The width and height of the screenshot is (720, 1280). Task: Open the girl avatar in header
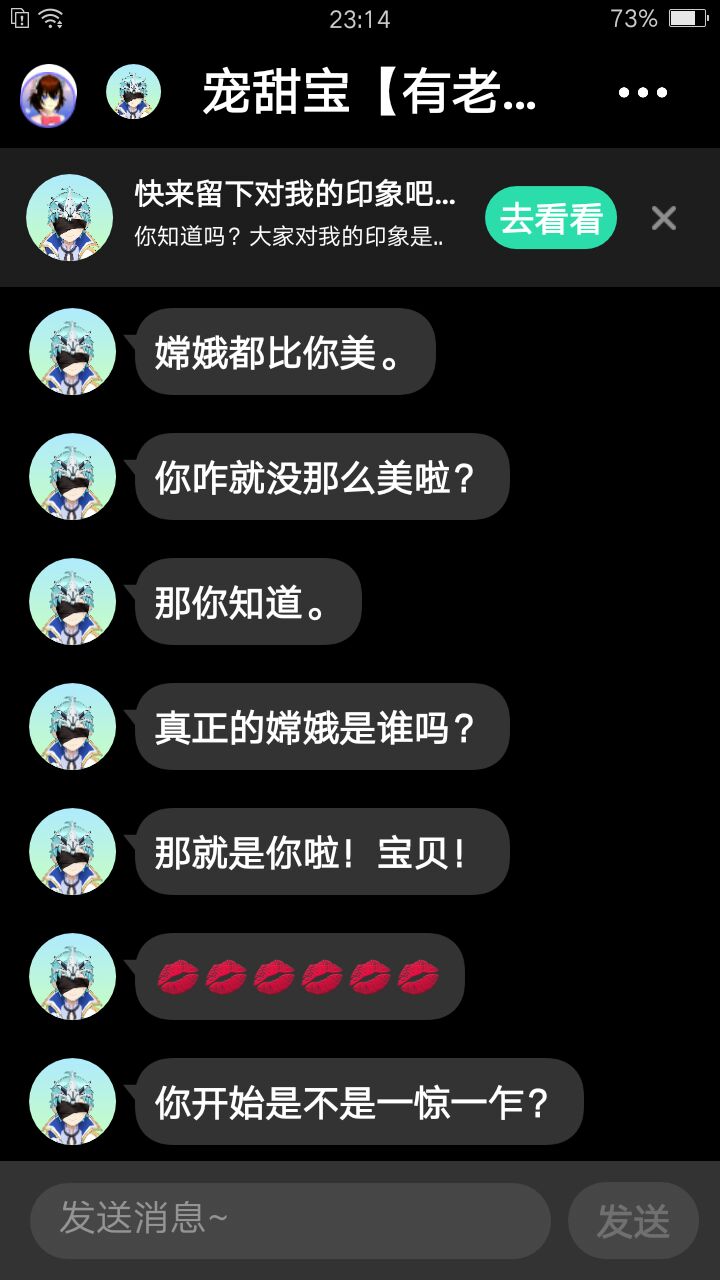click(49, 94)
